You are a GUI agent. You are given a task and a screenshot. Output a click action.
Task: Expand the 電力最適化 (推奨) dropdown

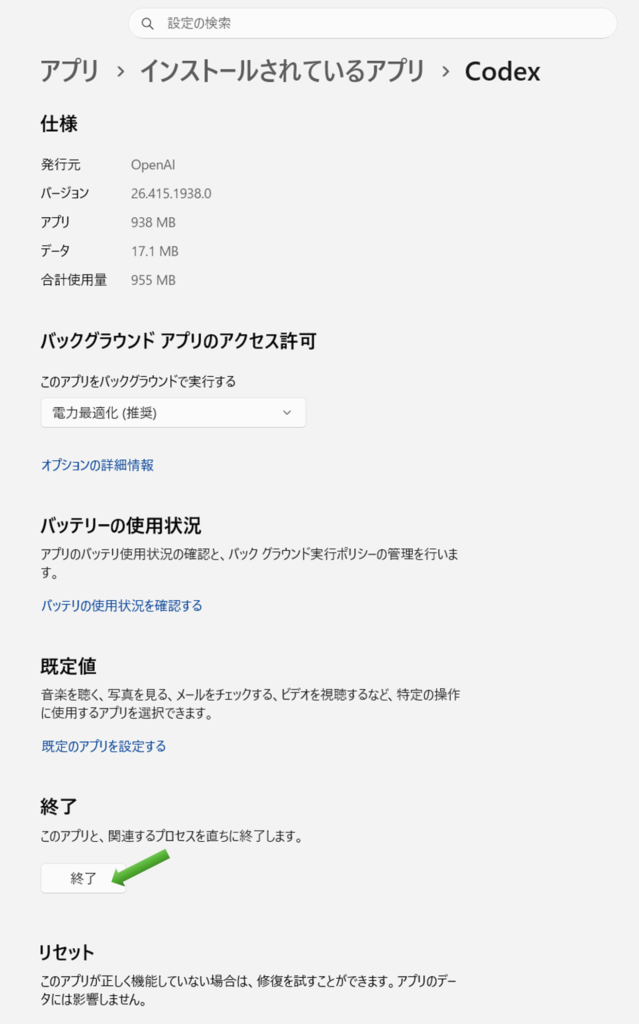tap(173, 412)
